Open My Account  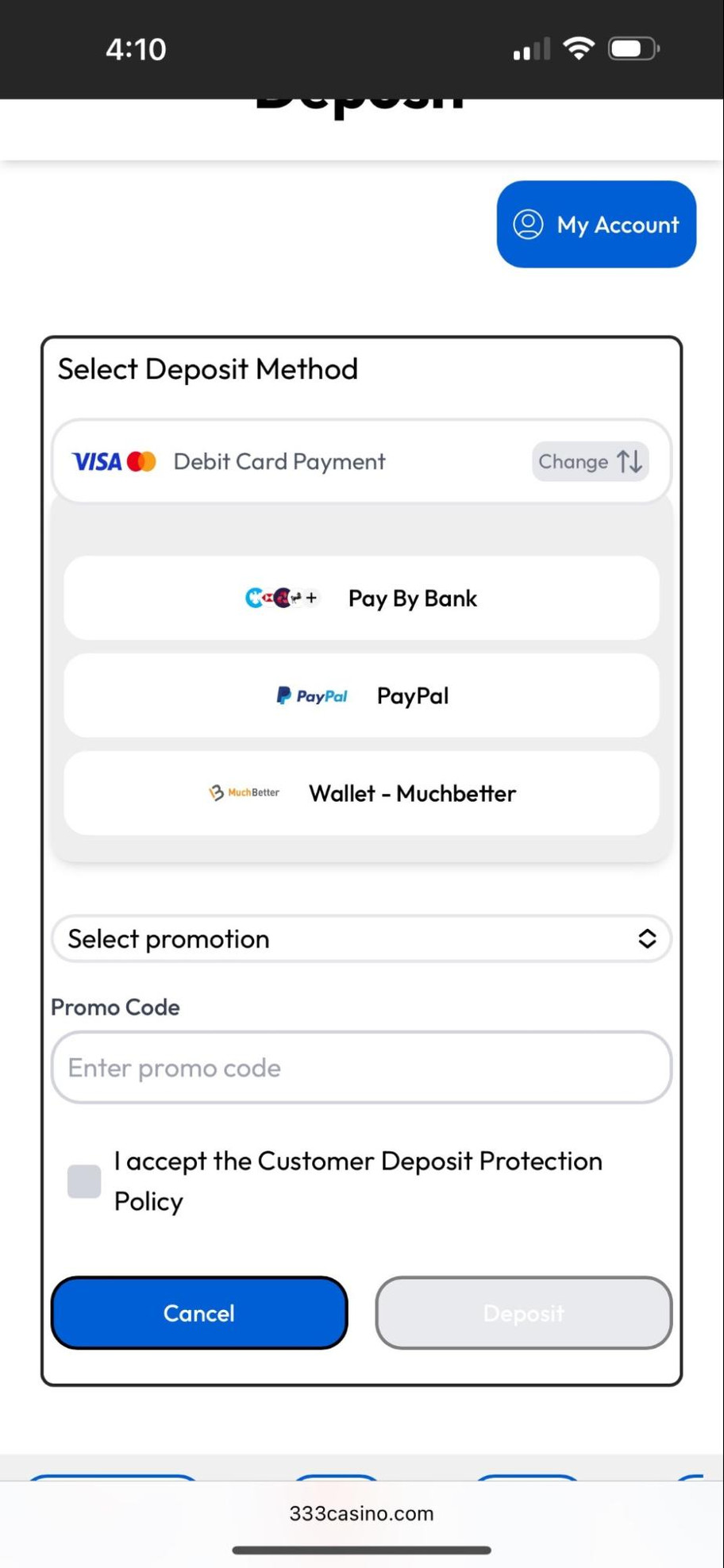[x=596, y=224]
